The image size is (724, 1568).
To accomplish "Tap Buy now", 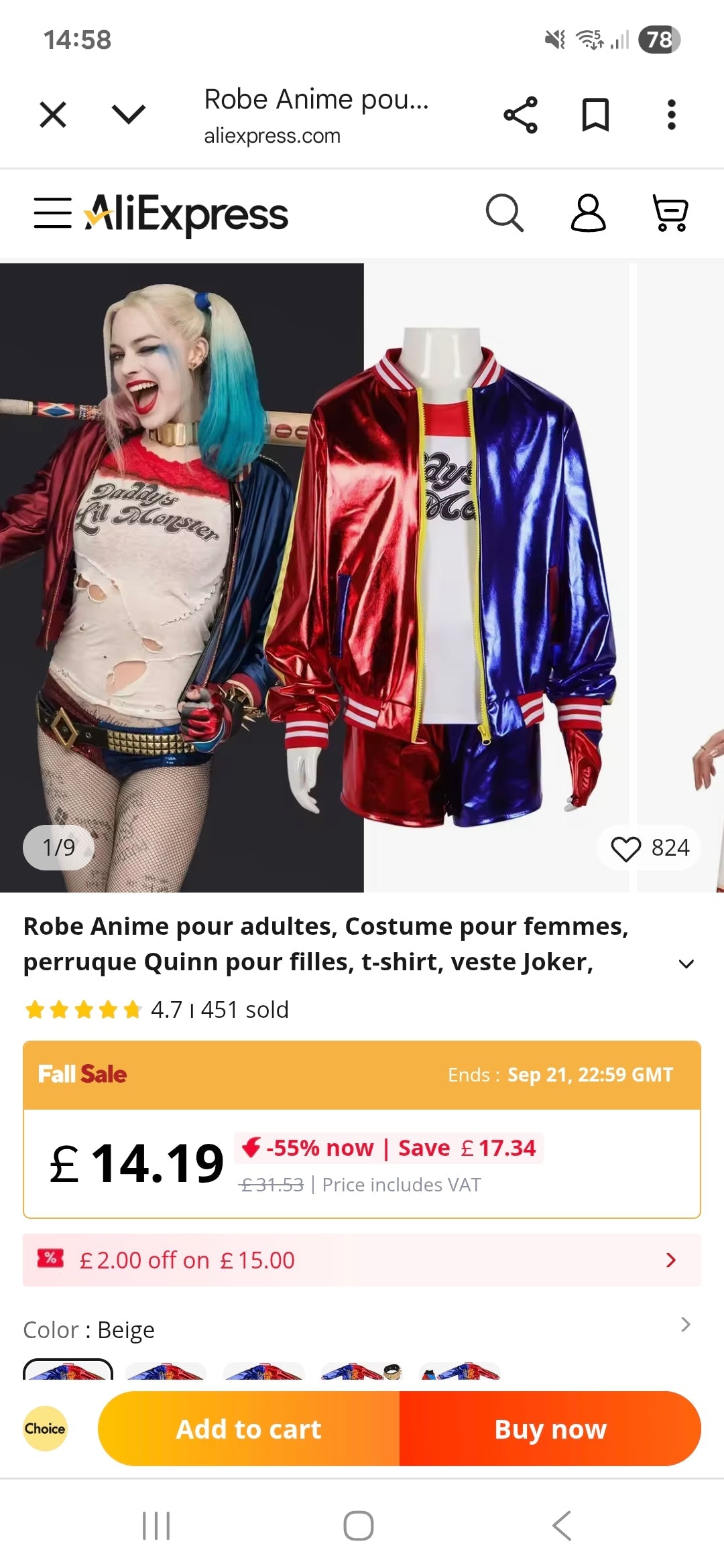I will point(550,1429).
